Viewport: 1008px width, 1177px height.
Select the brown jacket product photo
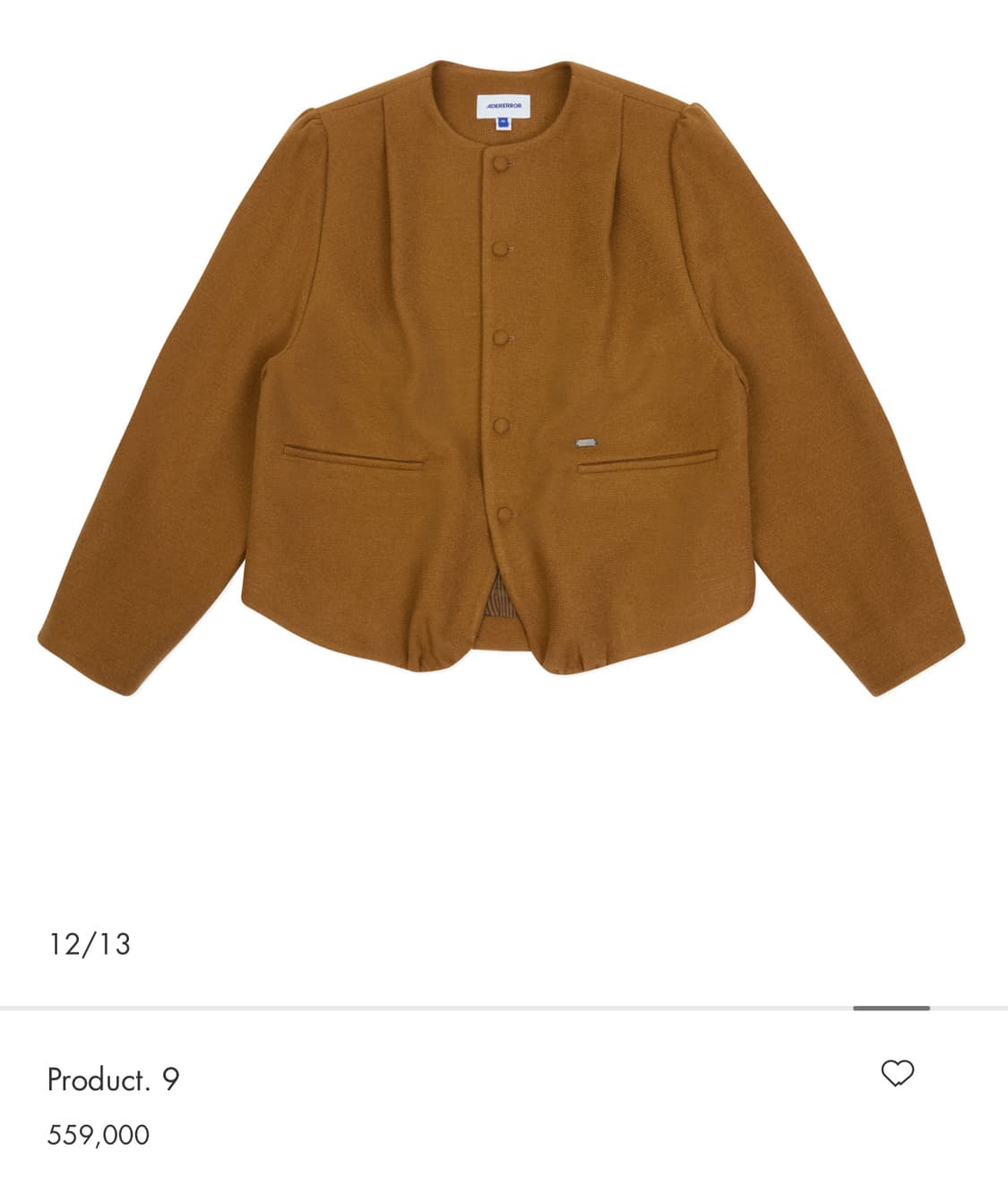pyautogui.click(x=504, y=376)
